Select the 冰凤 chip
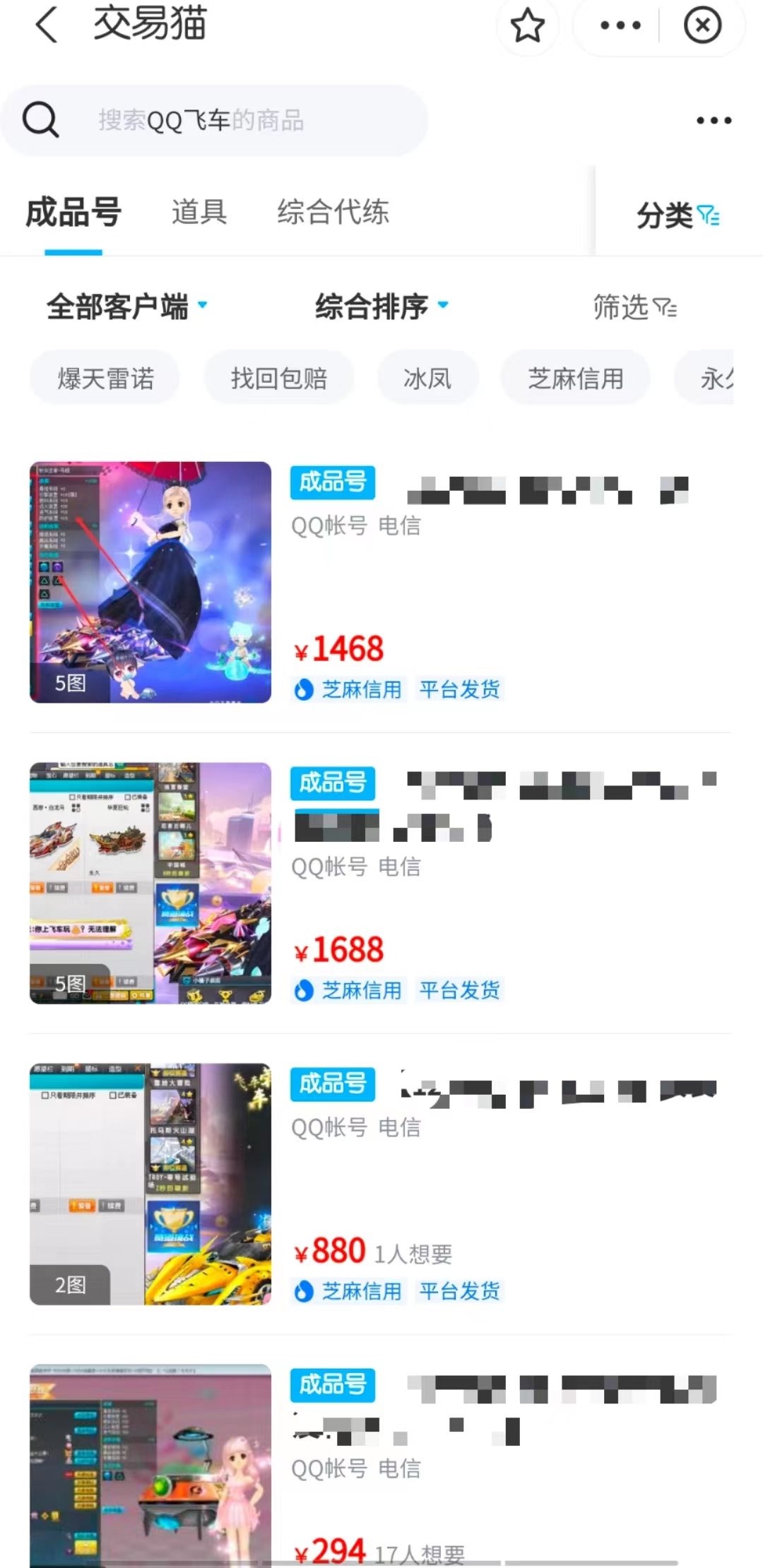The image size is (763, 1568). pyautogui.click(x=427, y=379)
